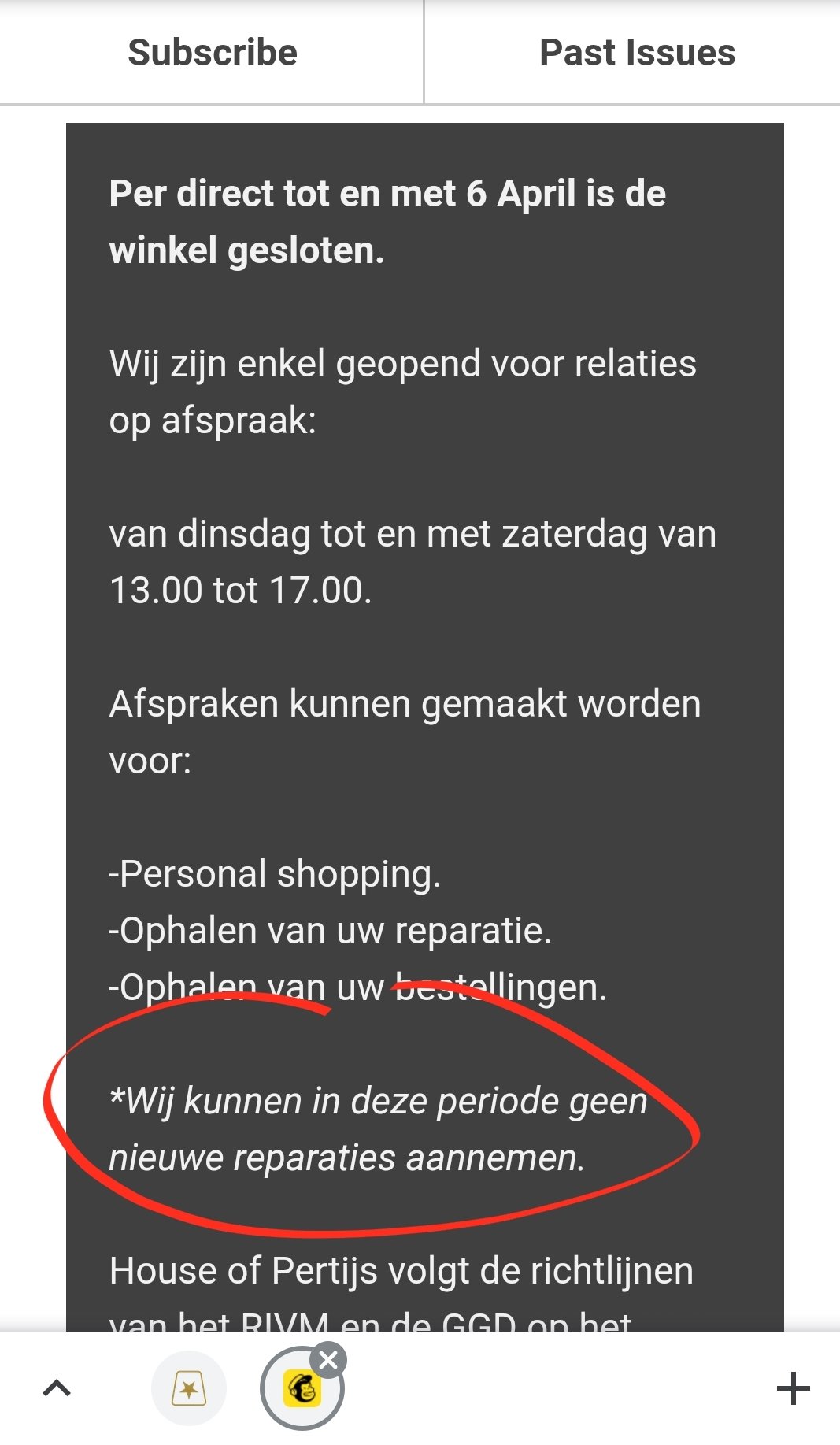Expand the tab bar with the up chevron
840x1445 pixels.
(x=57, y=1388)
